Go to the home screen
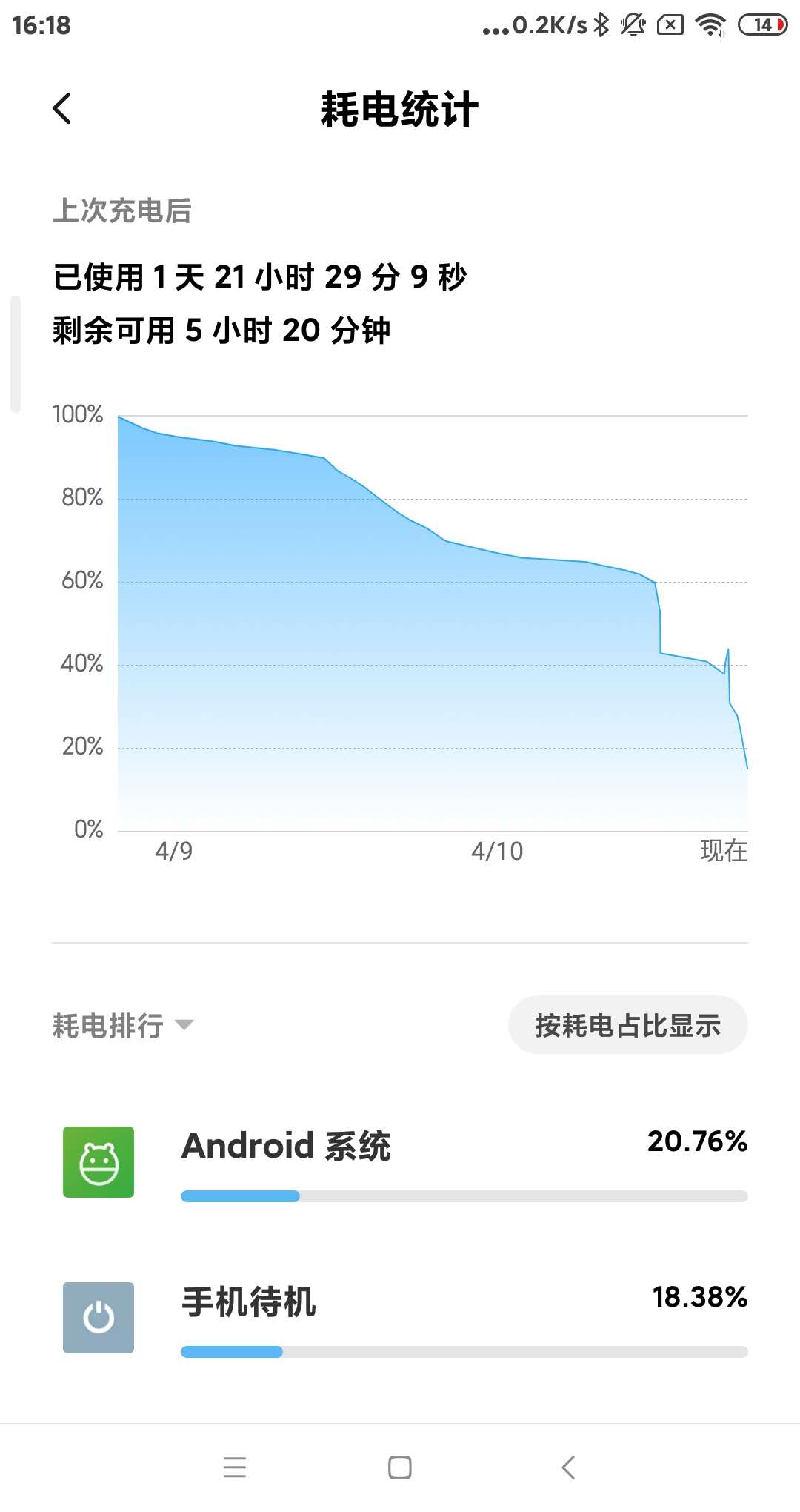800x1512 pixels. click(400, 1468)
